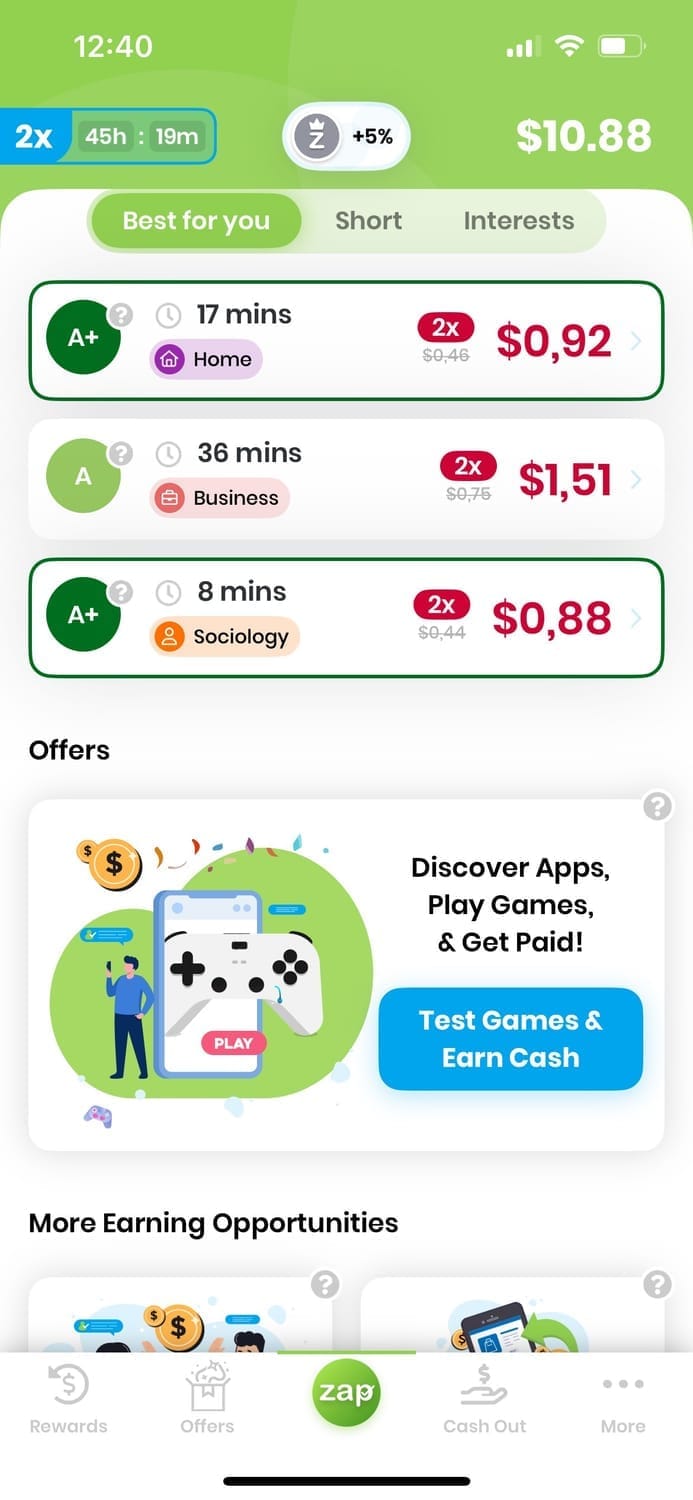693x1500 pixels.
Task: View the $10.88 balance
Action: pyautogui.click(x=583, y=136)
